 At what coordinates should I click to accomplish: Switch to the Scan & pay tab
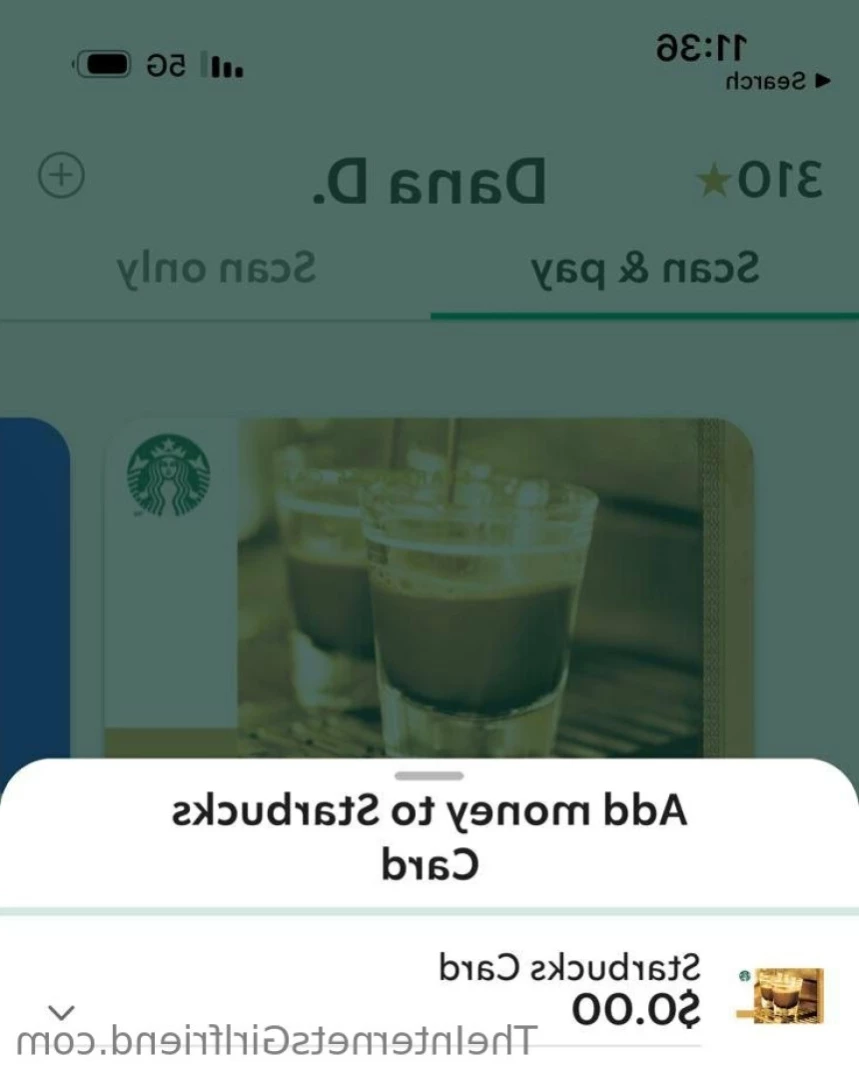(643, 269)
